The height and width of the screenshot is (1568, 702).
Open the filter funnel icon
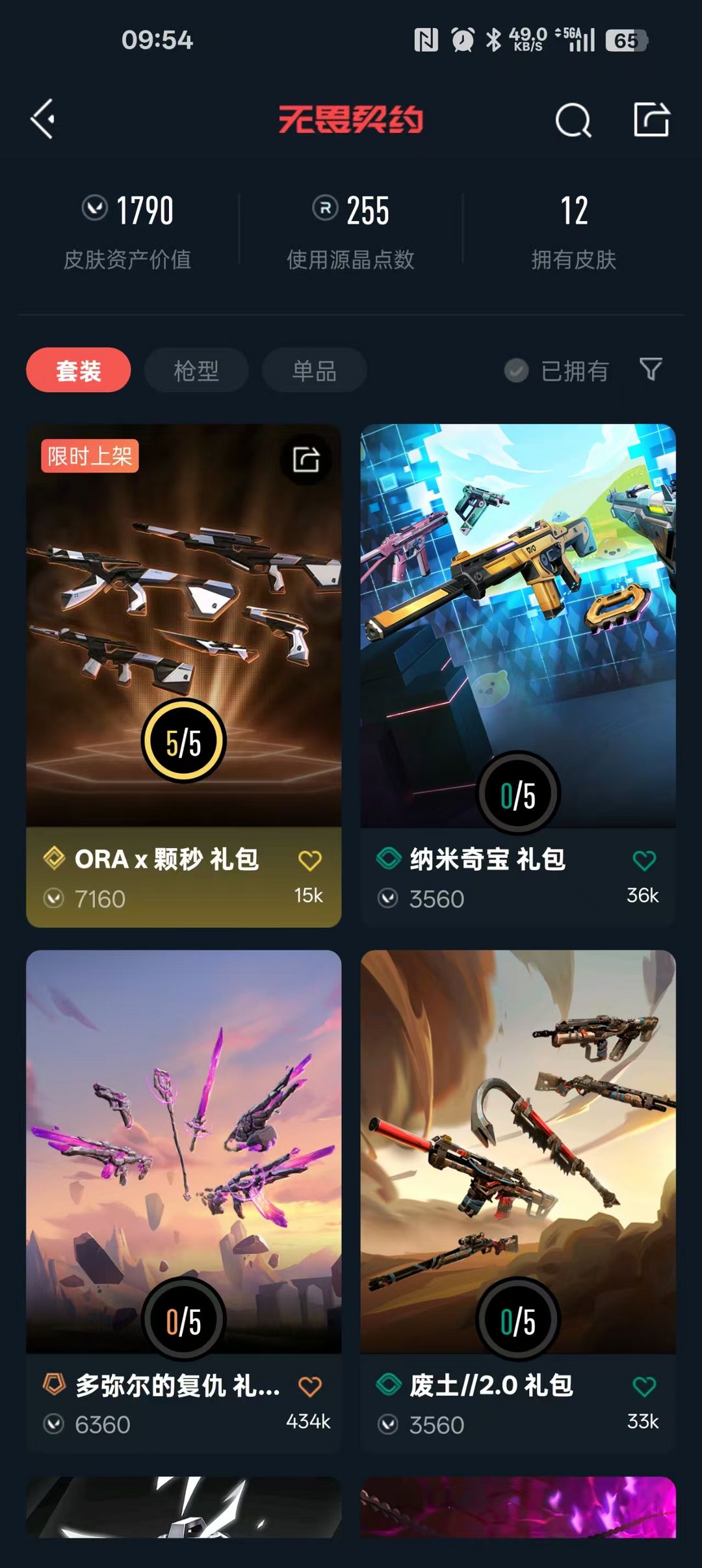tap(651, 369)
